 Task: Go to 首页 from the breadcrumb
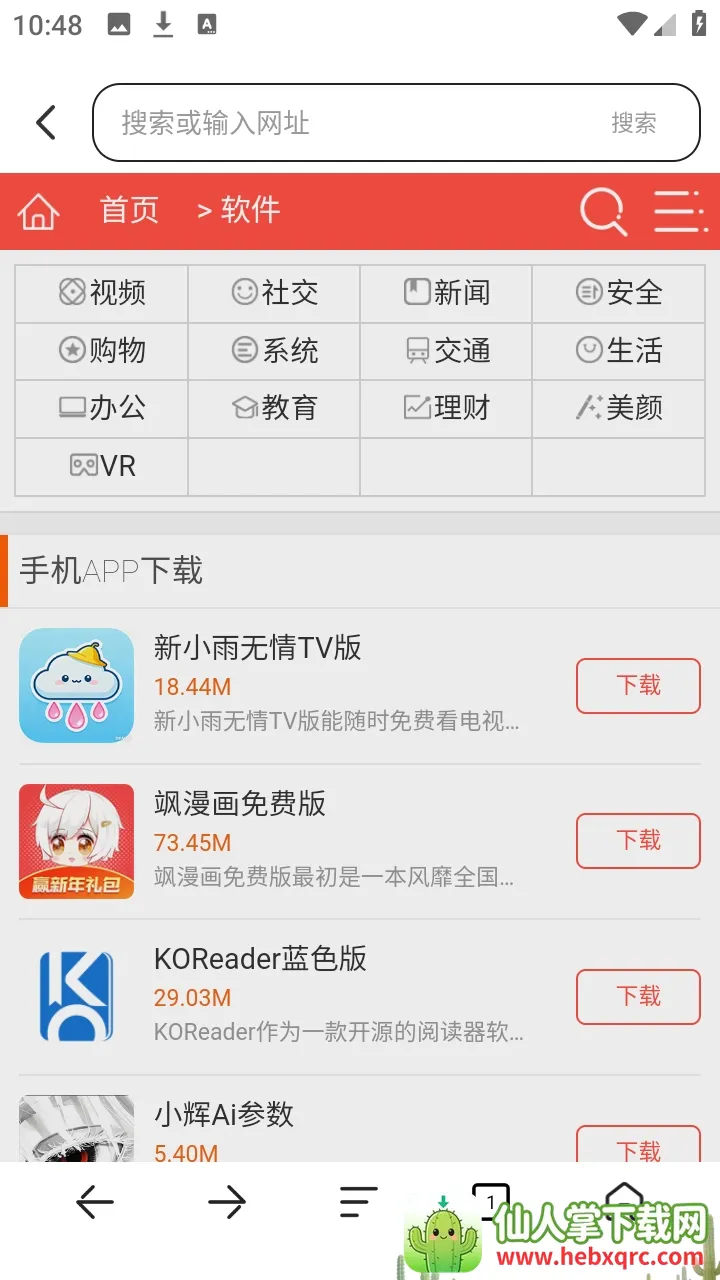(x=129, y=210)
